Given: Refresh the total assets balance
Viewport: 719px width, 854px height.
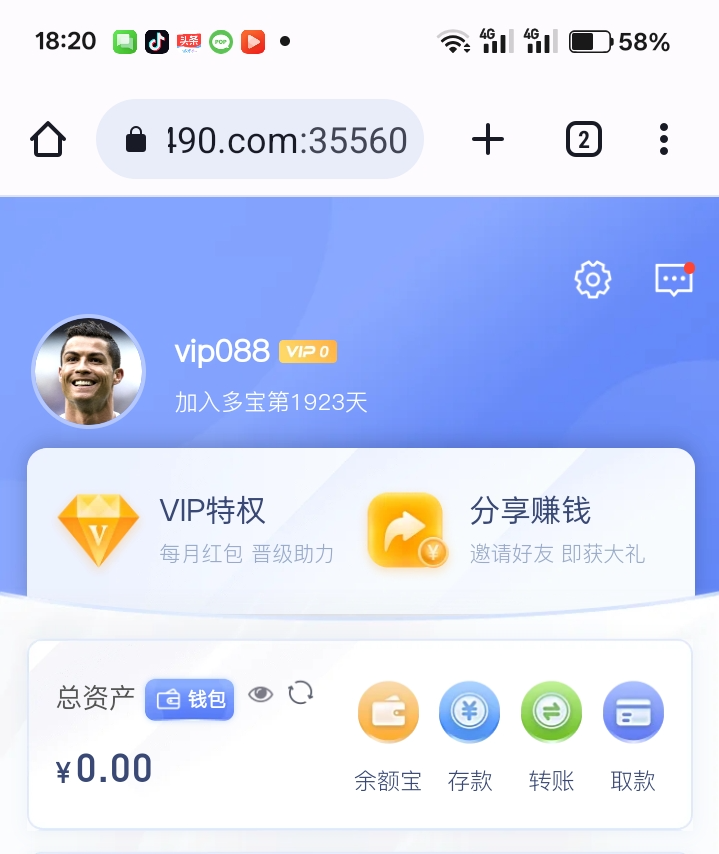Looking at the screenshot, I should coord(301,692).
